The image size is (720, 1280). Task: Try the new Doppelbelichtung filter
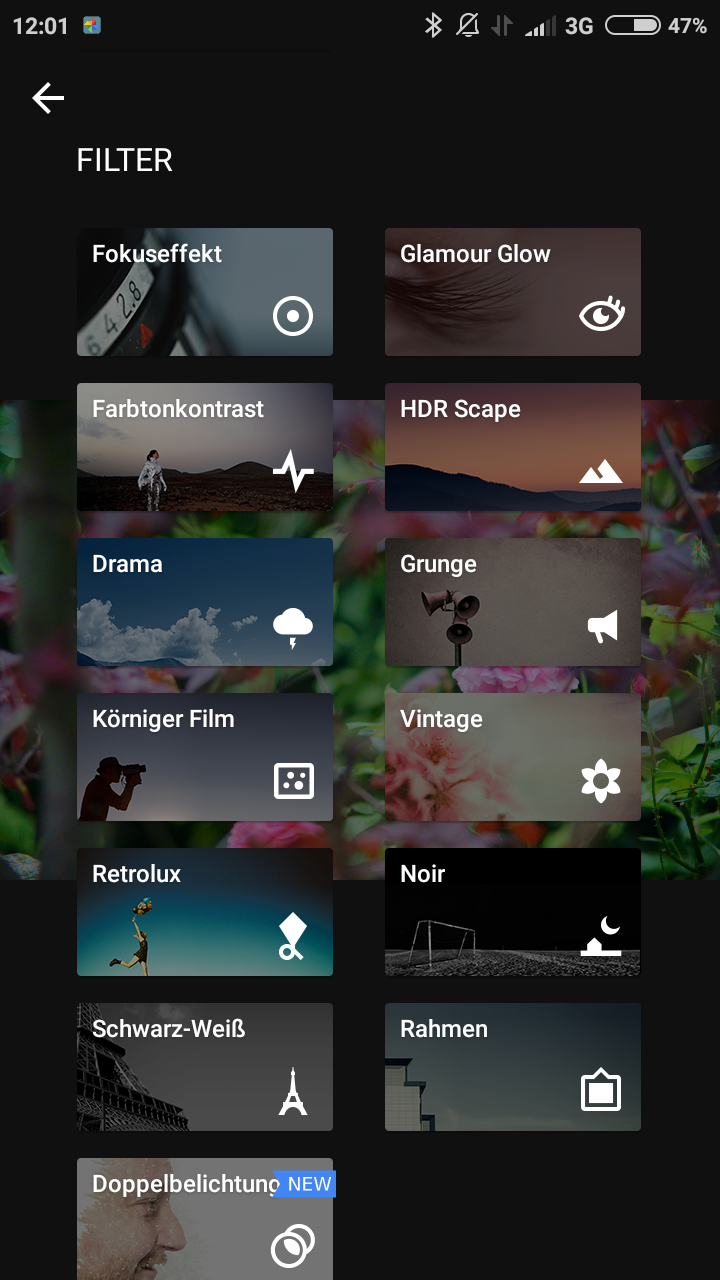pos(205,1219)
